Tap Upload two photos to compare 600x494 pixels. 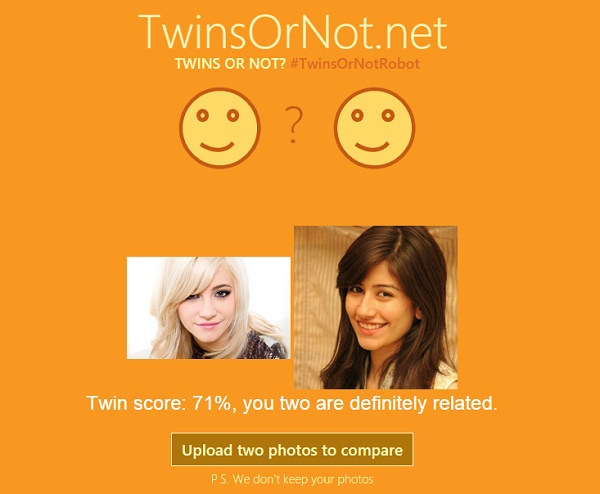coord(292,450)
